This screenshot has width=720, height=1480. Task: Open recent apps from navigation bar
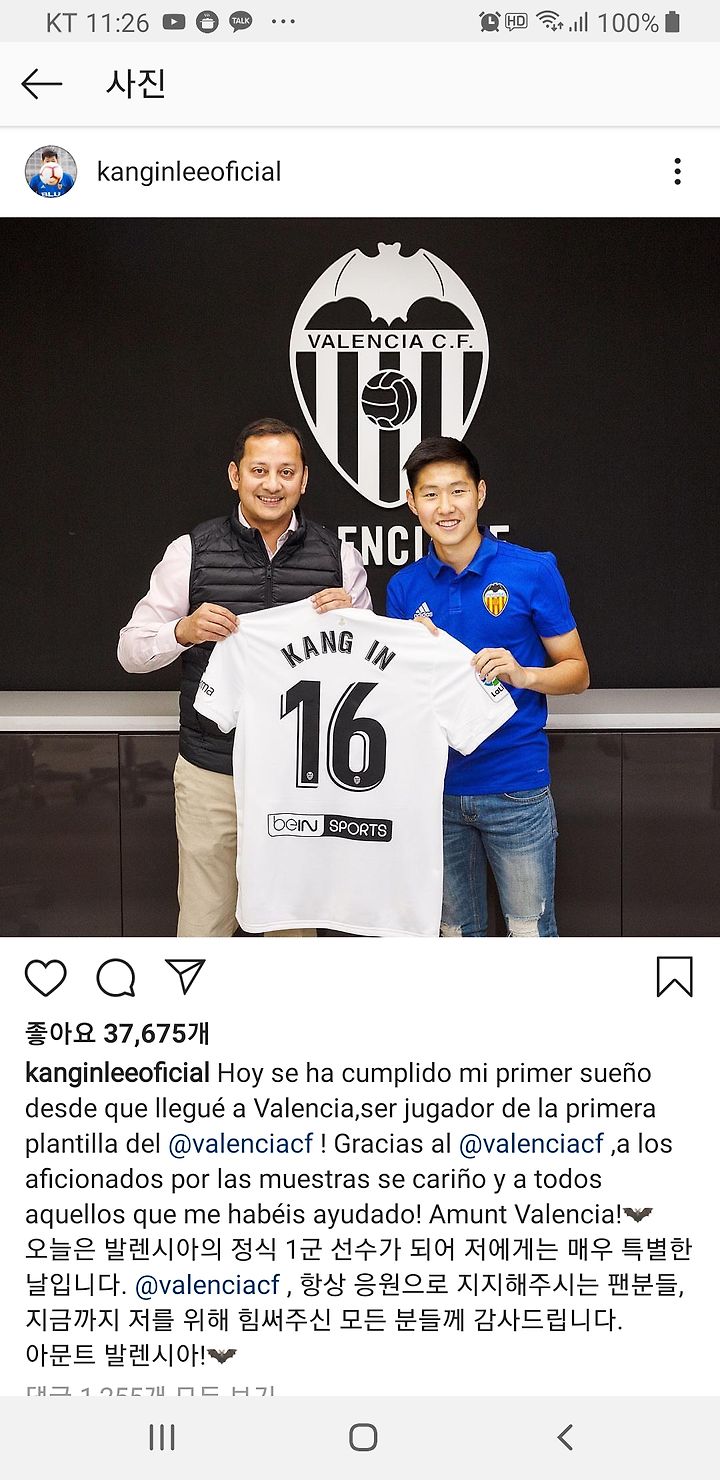(162, 1438)
